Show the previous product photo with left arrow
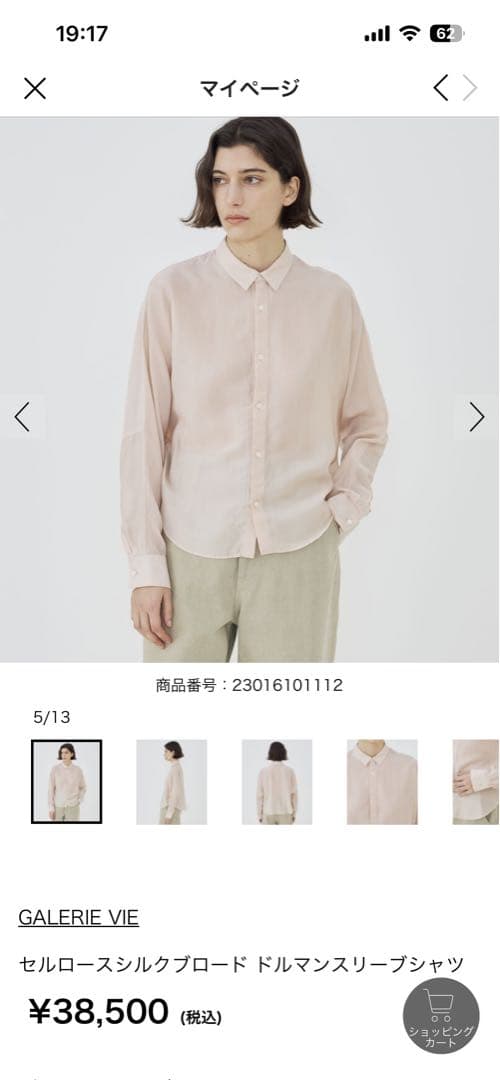The image size is (500, 1080). [x=23, y=417]
